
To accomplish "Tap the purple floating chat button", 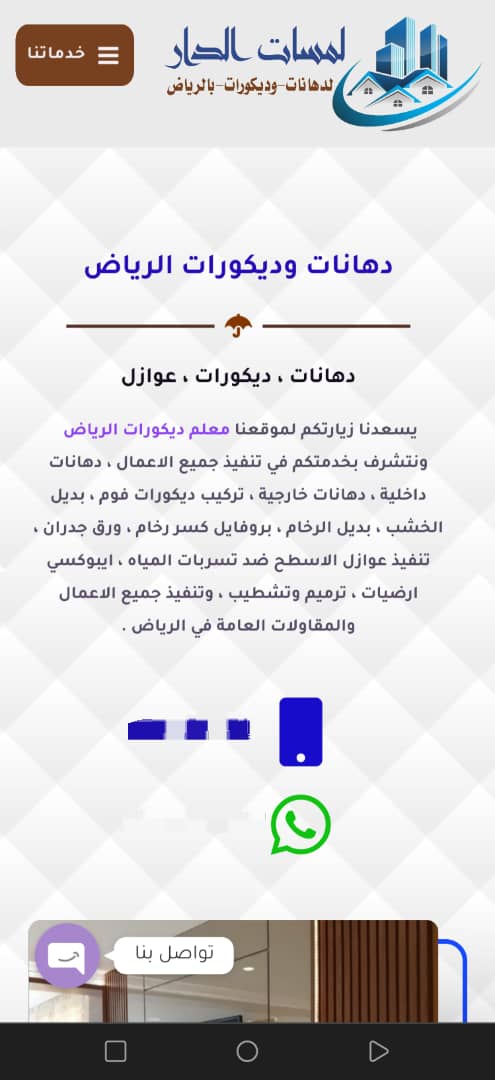I will click(x=67, y=956).
